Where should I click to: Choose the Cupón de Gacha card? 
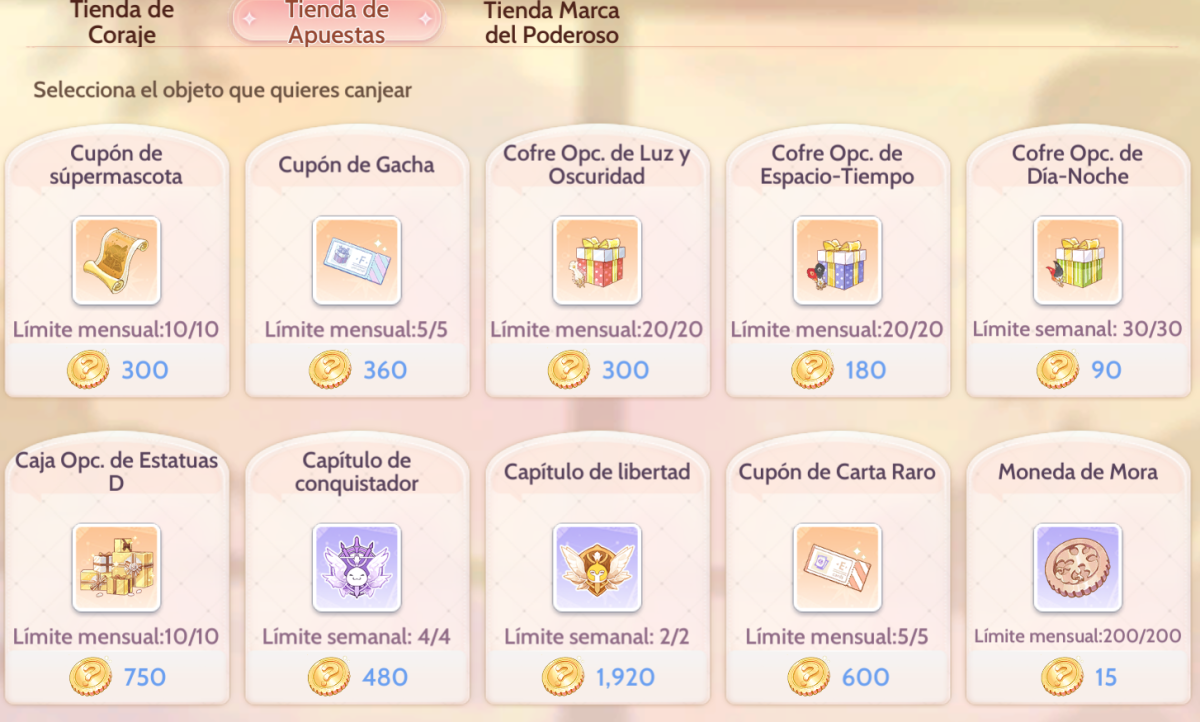(356, 262)
